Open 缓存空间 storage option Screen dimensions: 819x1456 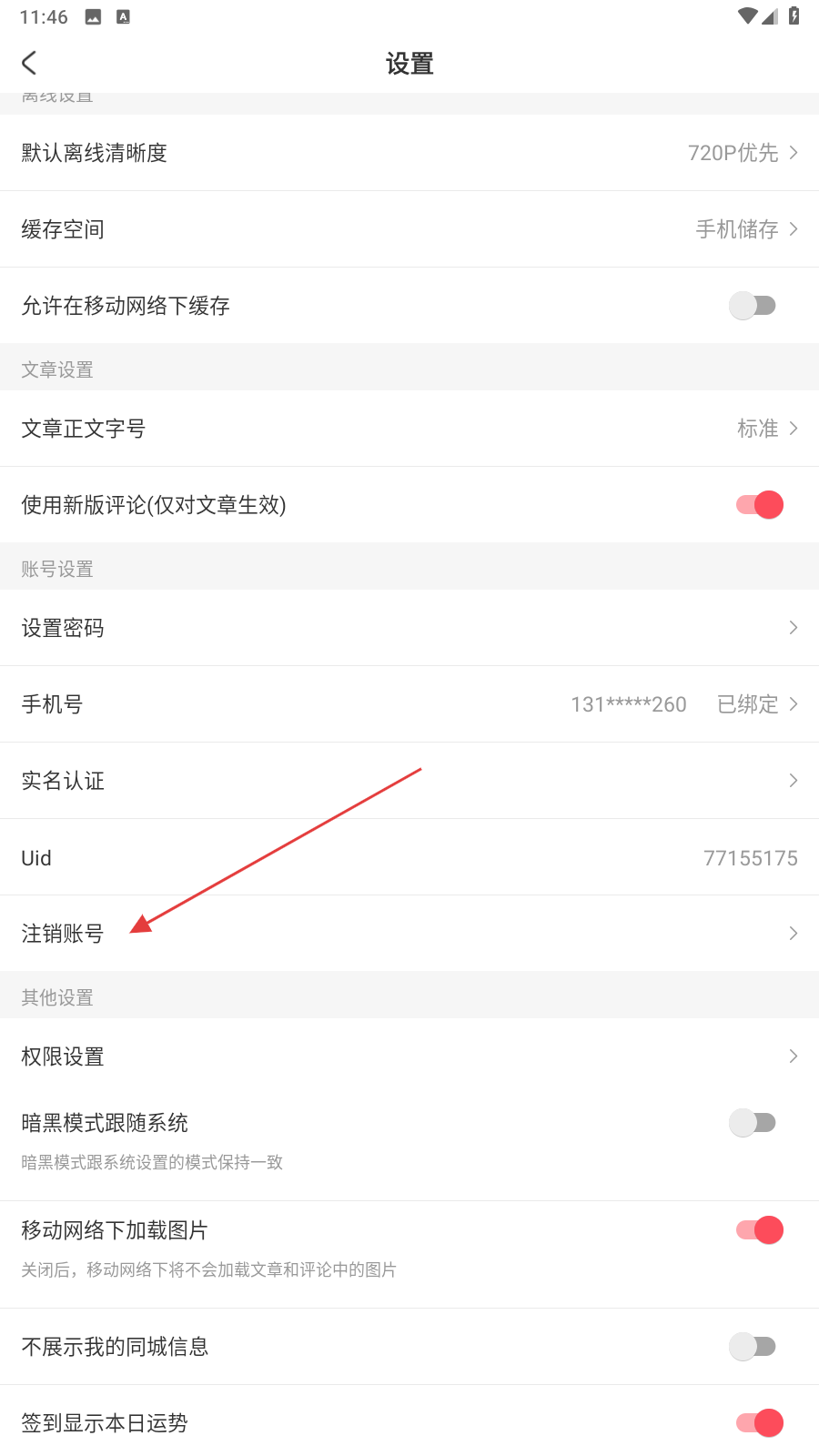[x=409, y=229]
